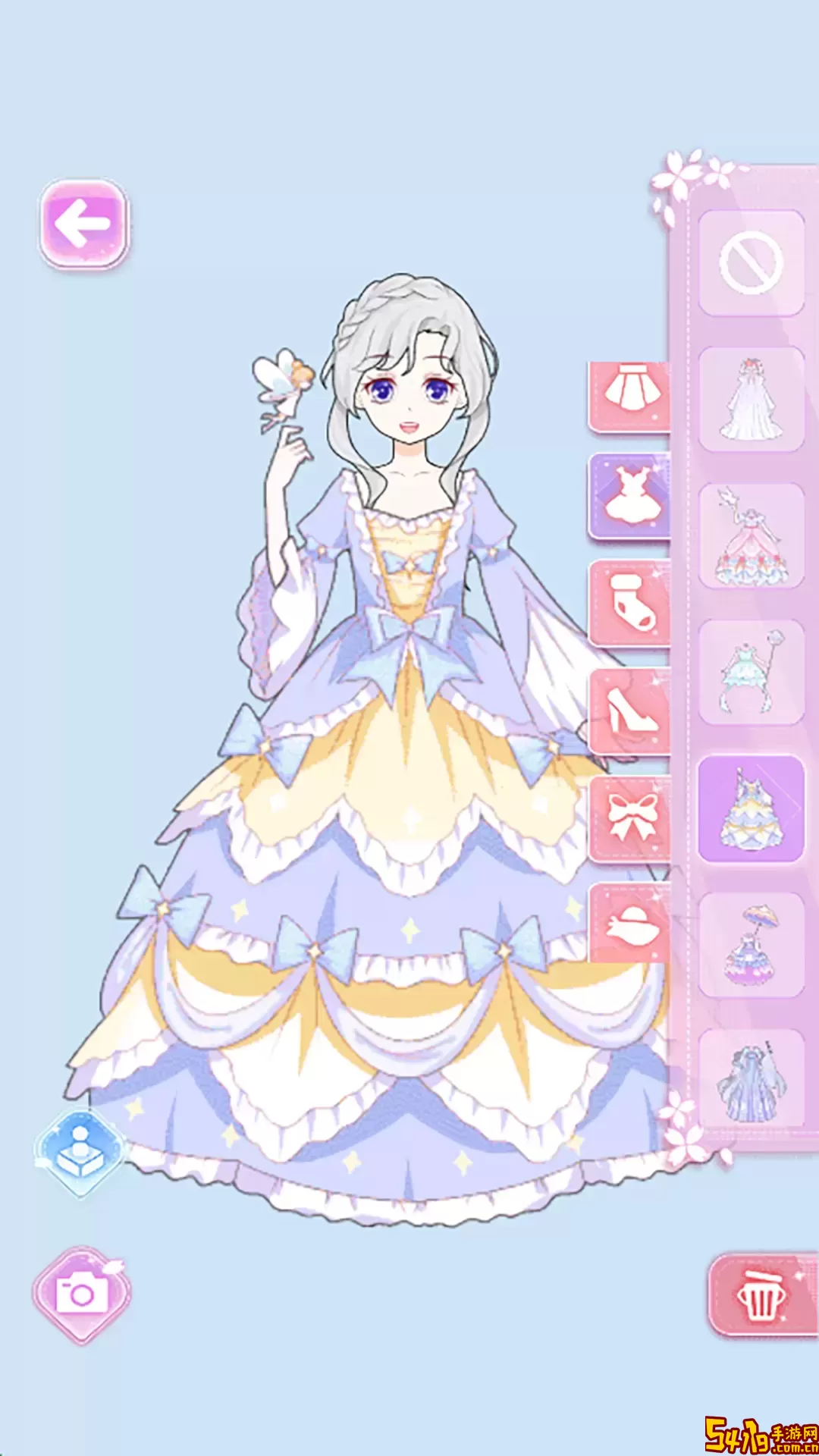Switch to the skirt category tab
Image resolution: width=819 pixels, height=1456 pixels.
[630, 396]
